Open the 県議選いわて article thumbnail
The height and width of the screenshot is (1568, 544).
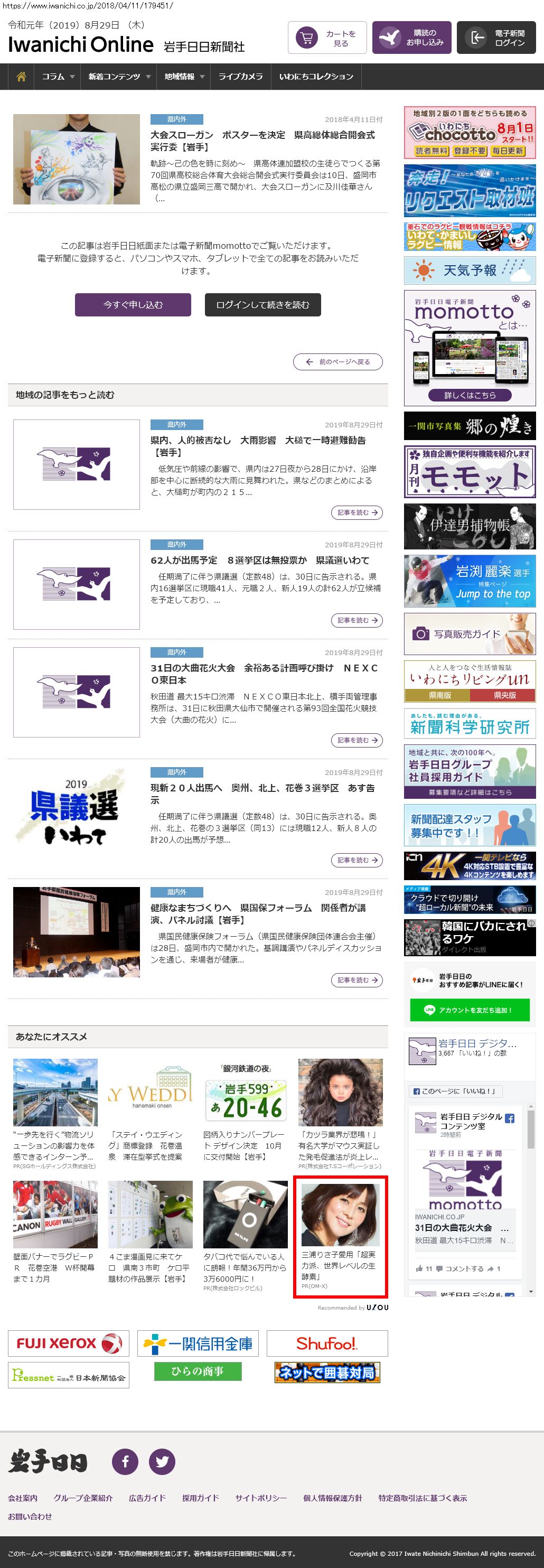coord(76,812)
